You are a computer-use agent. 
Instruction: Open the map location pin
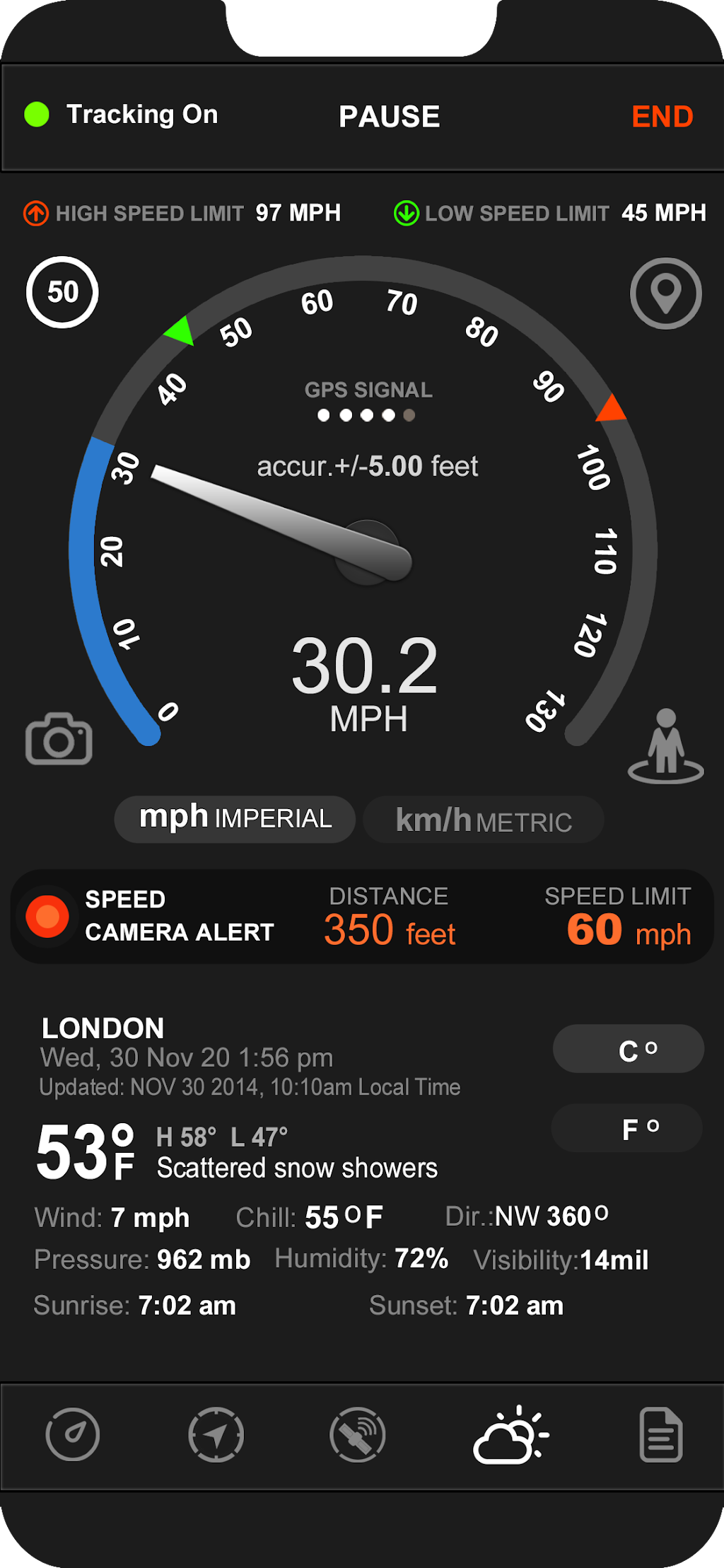[x=665, y=294]
